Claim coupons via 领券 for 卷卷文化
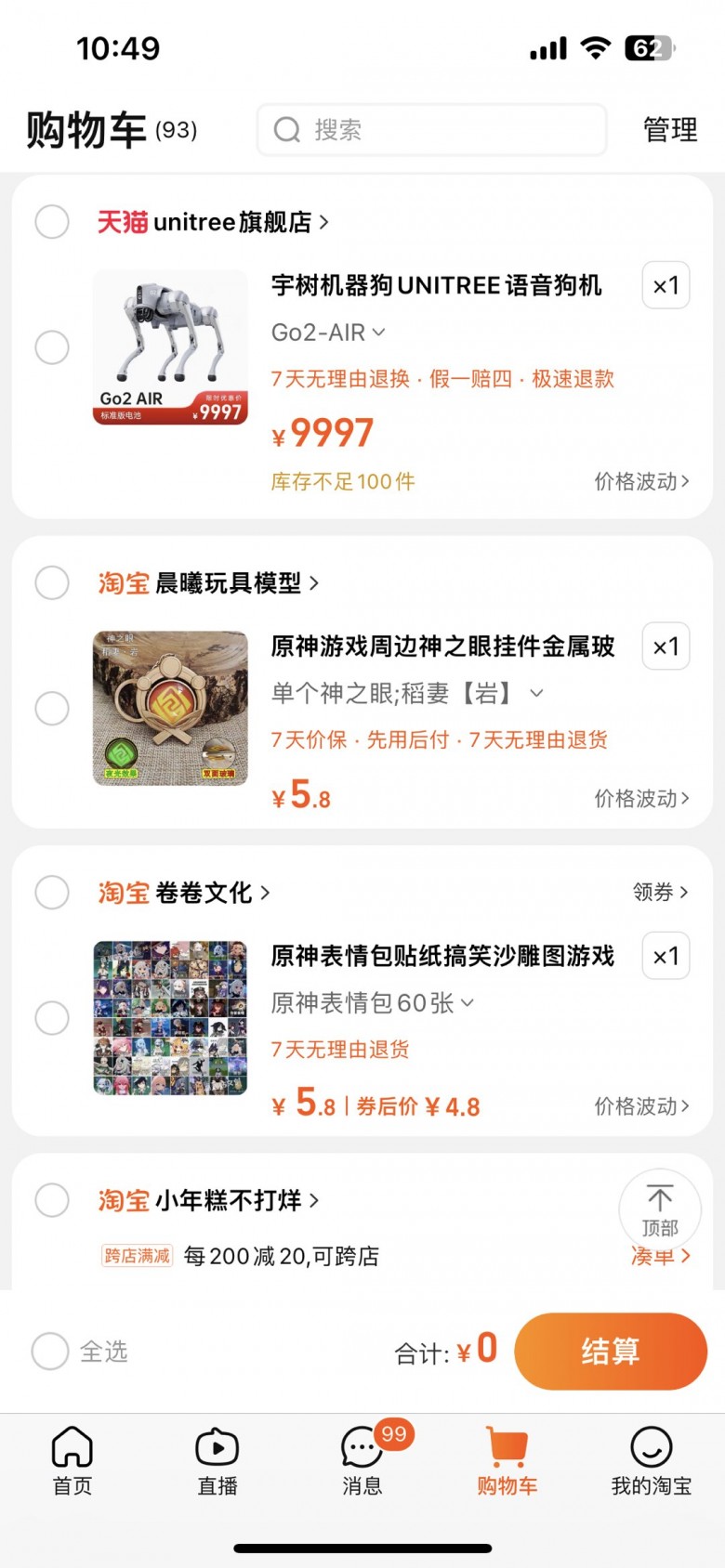Viewport: 725px width, 1568px height. (x=660, y=893)
